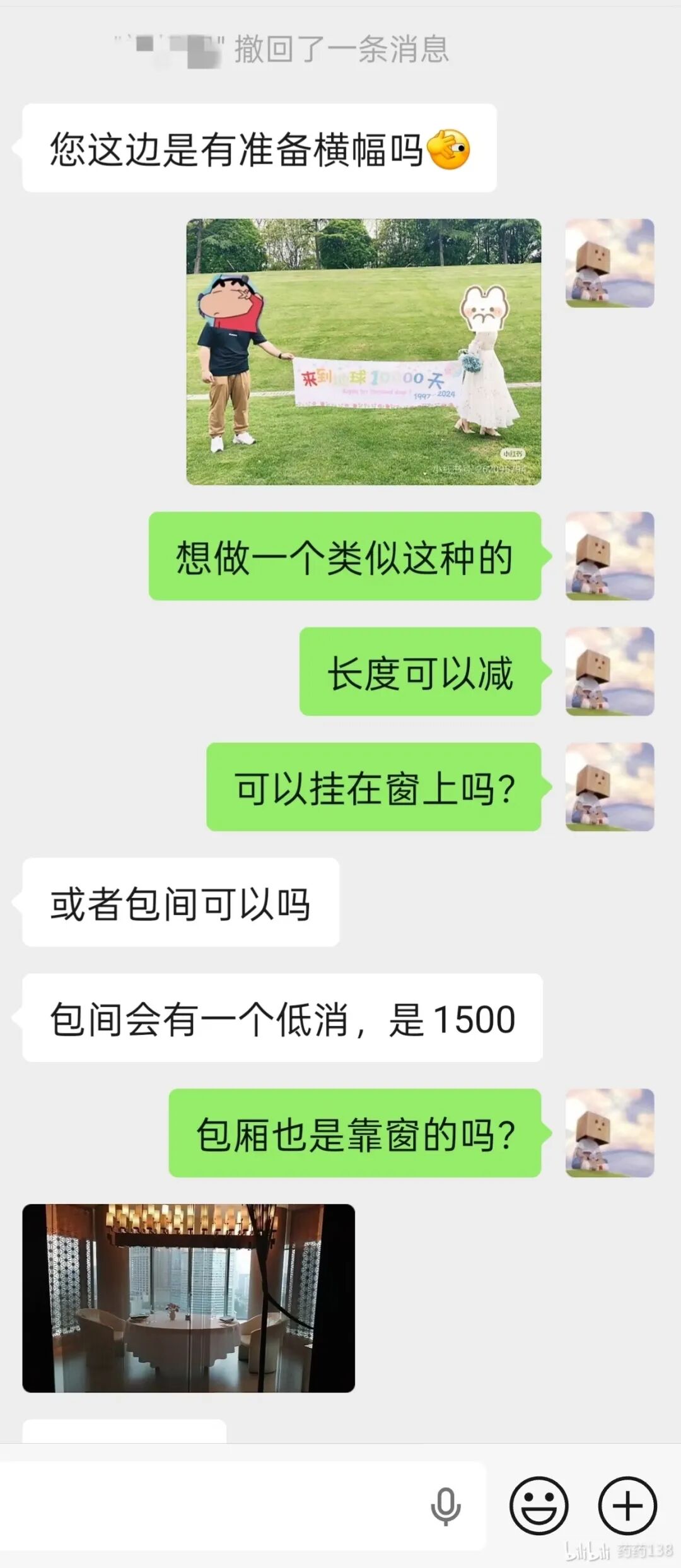Viewport: 681px width, 1568px height.
Task: Open the plus attachment menu
Action: coord(627,1506)
